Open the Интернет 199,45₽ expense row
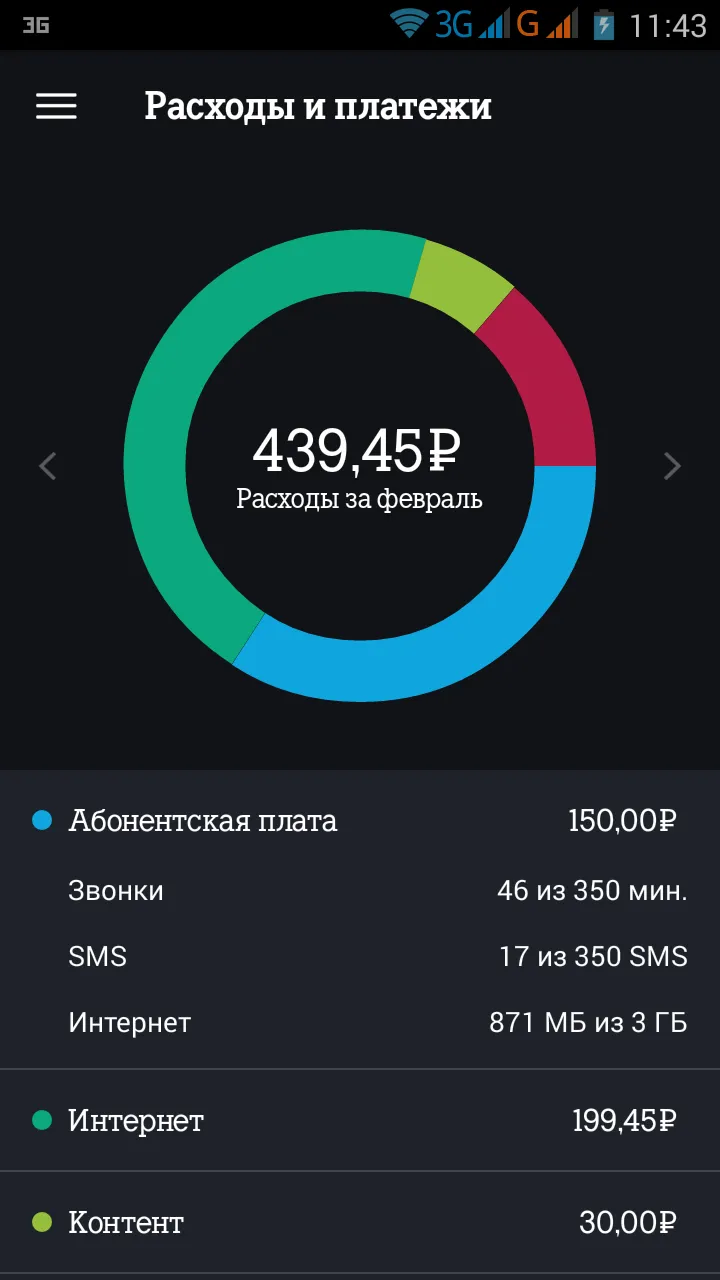 [360, 1121]
